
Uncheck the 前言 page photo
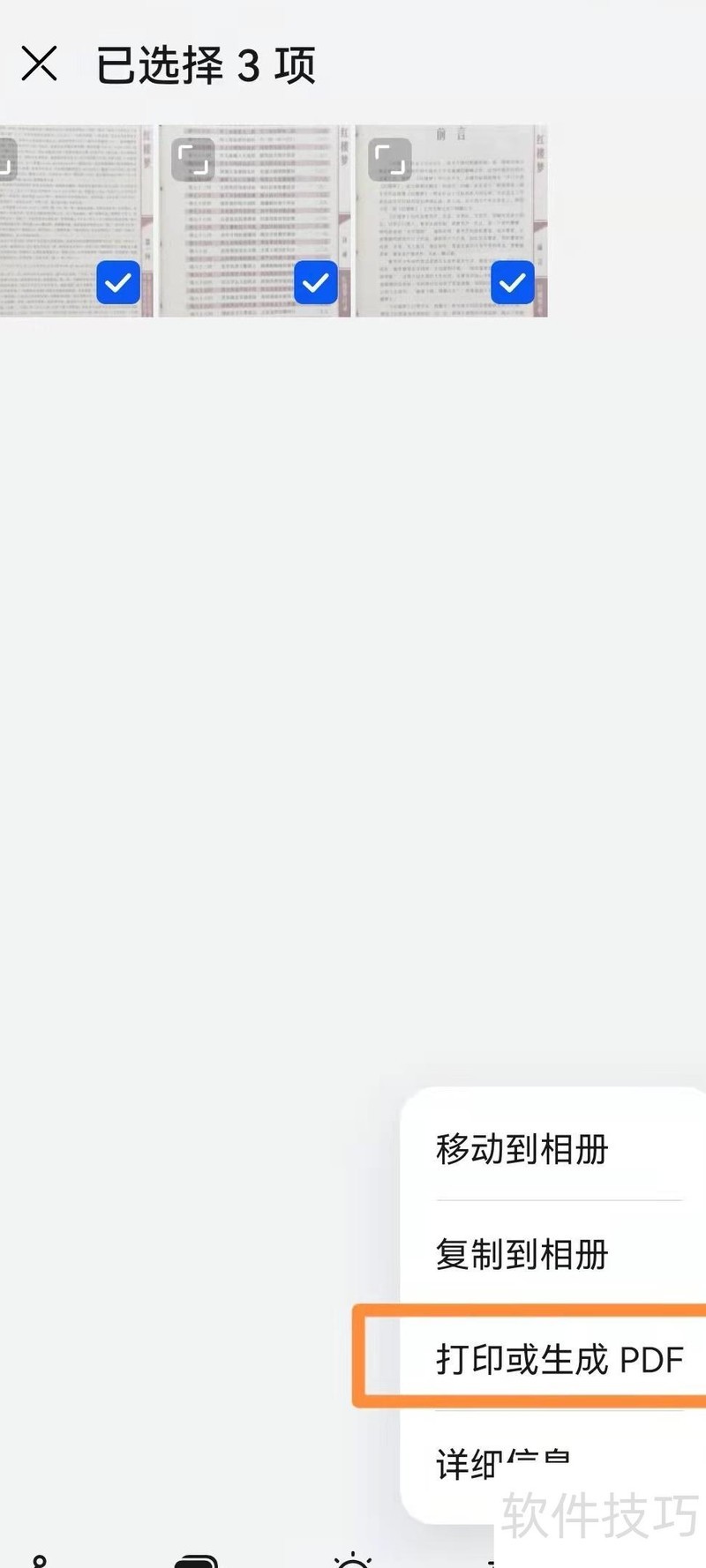point(513,282)
